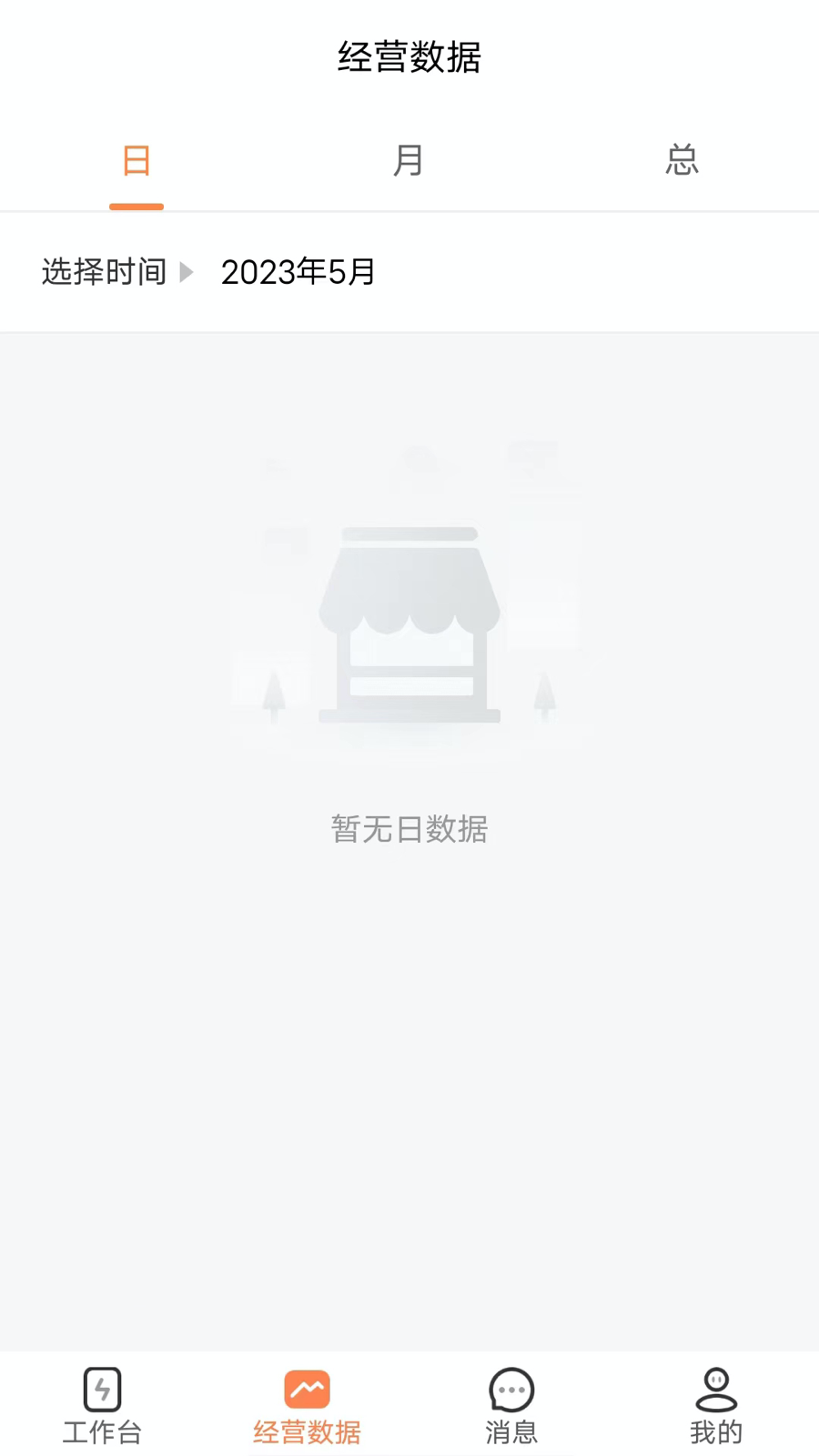This screenshot has width=819, height=1456.
Task: Switch to the 日 daily tab
Action: point(136,160)
